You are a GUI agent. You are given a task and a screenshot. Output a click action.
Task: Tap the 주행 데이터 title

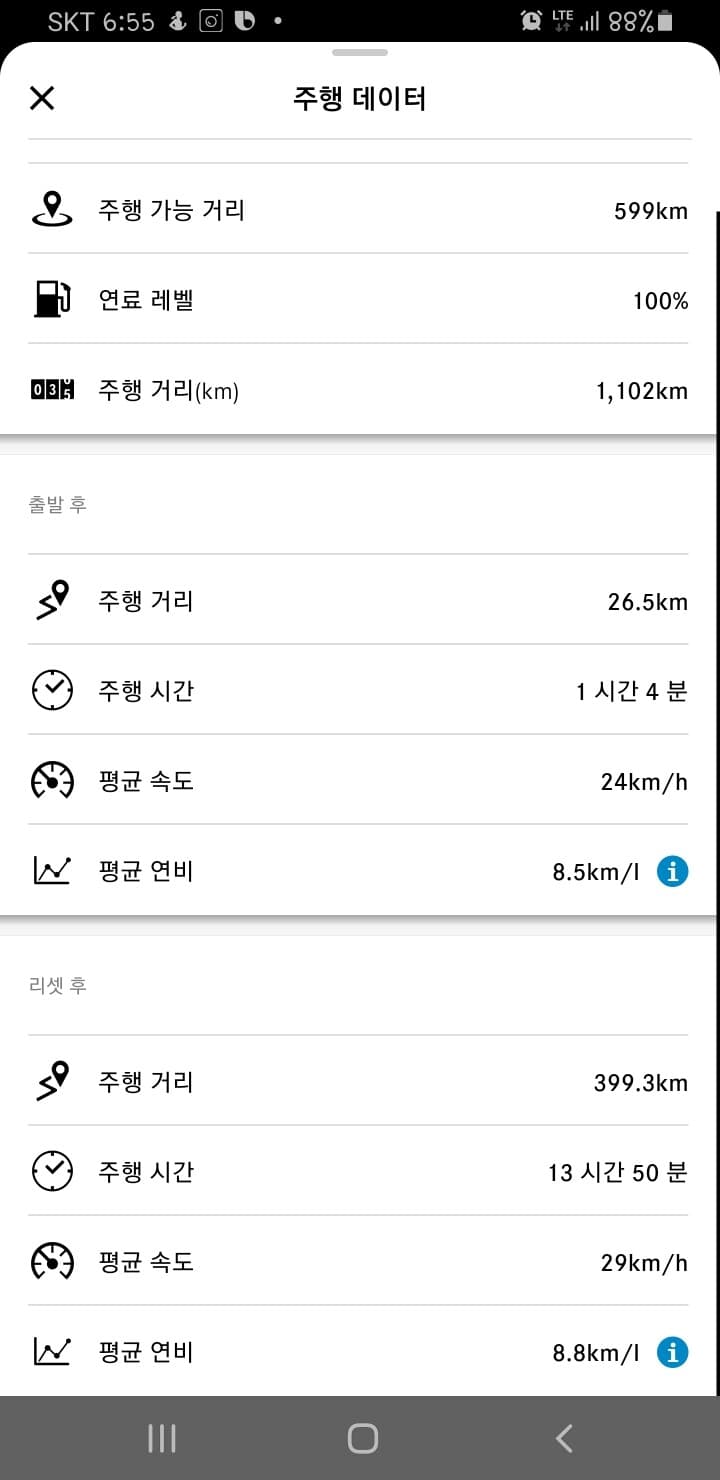pyautogui.click(x=359, y=97)
